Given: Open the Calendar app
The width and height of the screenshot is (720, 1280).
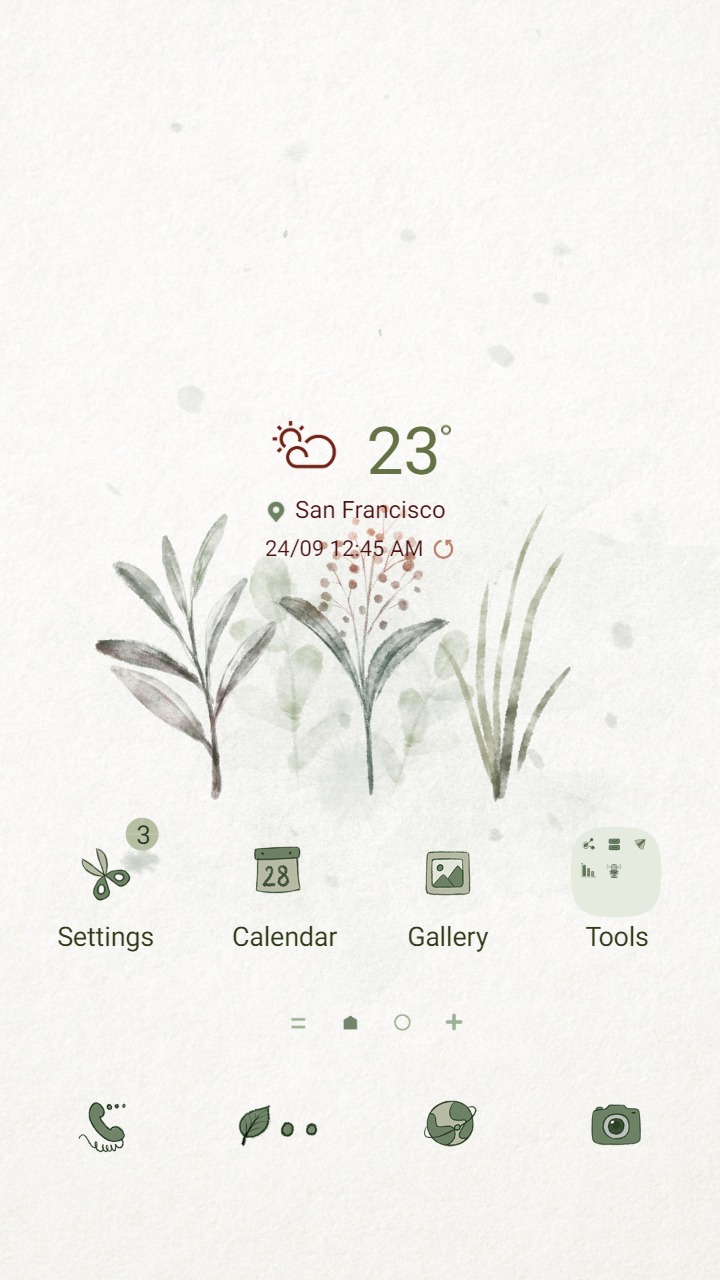Looking at the screenshot, I should tap(278, 872).
